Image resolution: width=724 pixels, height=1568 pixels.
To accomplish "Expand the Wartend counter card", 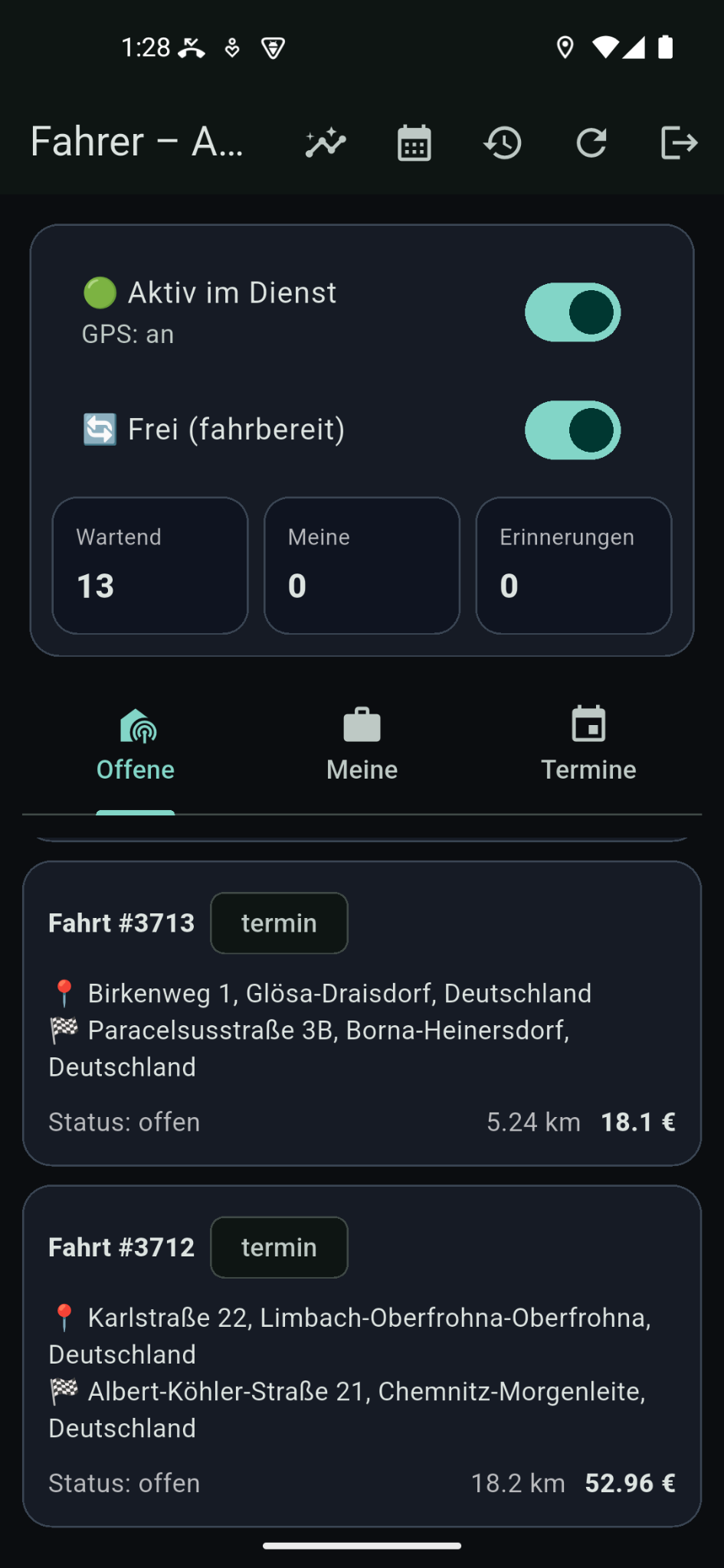I will [149, 565].
